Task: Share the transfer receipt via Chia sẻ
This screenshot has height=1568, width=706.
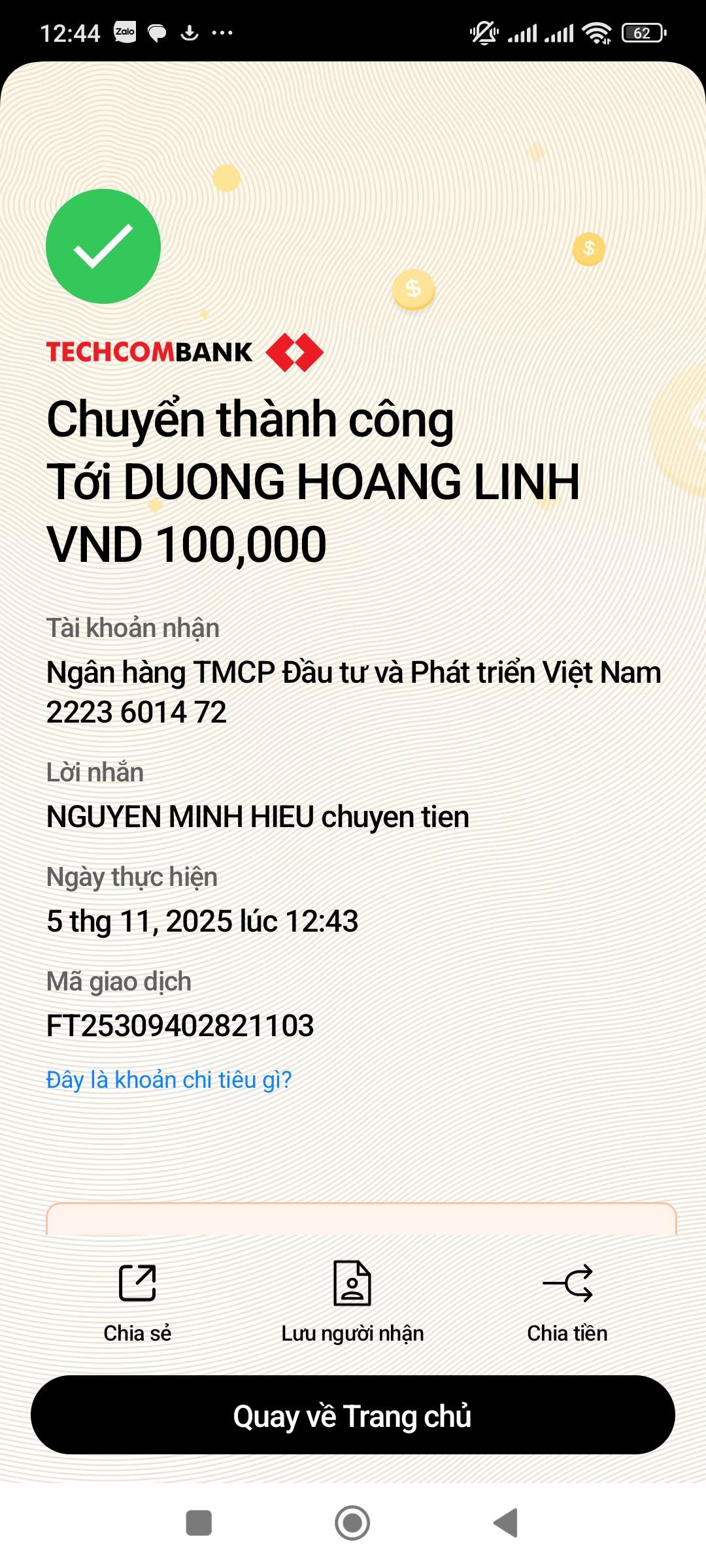Action: click(x=137, y=1300)
